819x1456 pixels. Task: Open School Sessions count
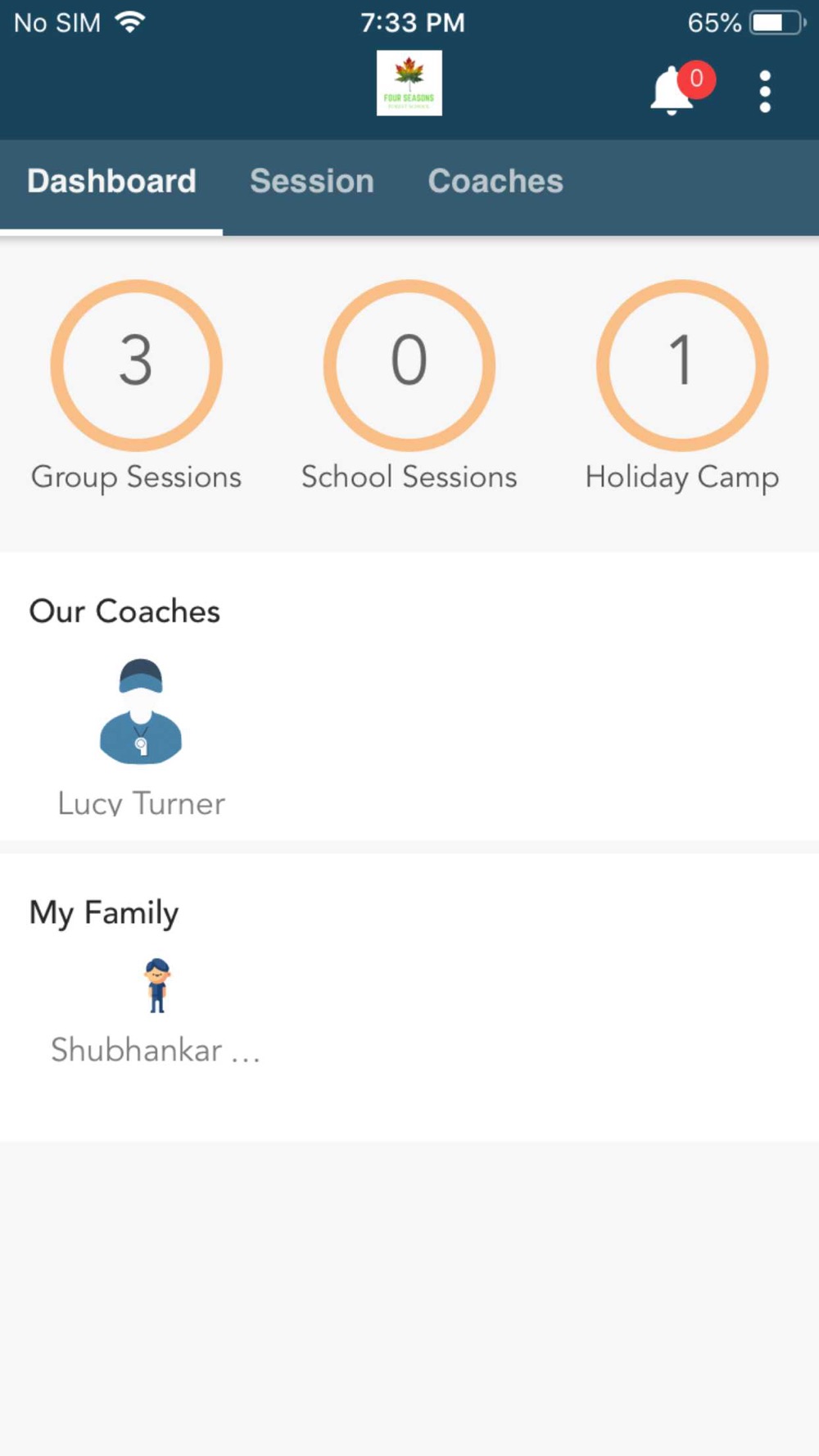[x=409, y=365]
